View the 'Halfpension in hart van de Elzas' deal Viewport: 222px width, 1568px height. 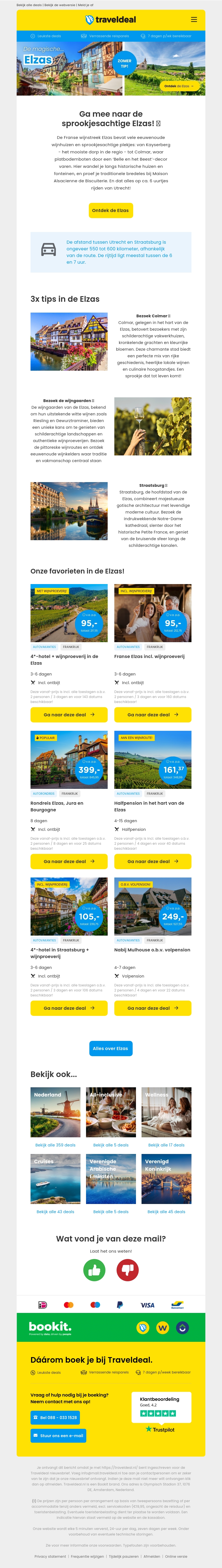point(153,861)
